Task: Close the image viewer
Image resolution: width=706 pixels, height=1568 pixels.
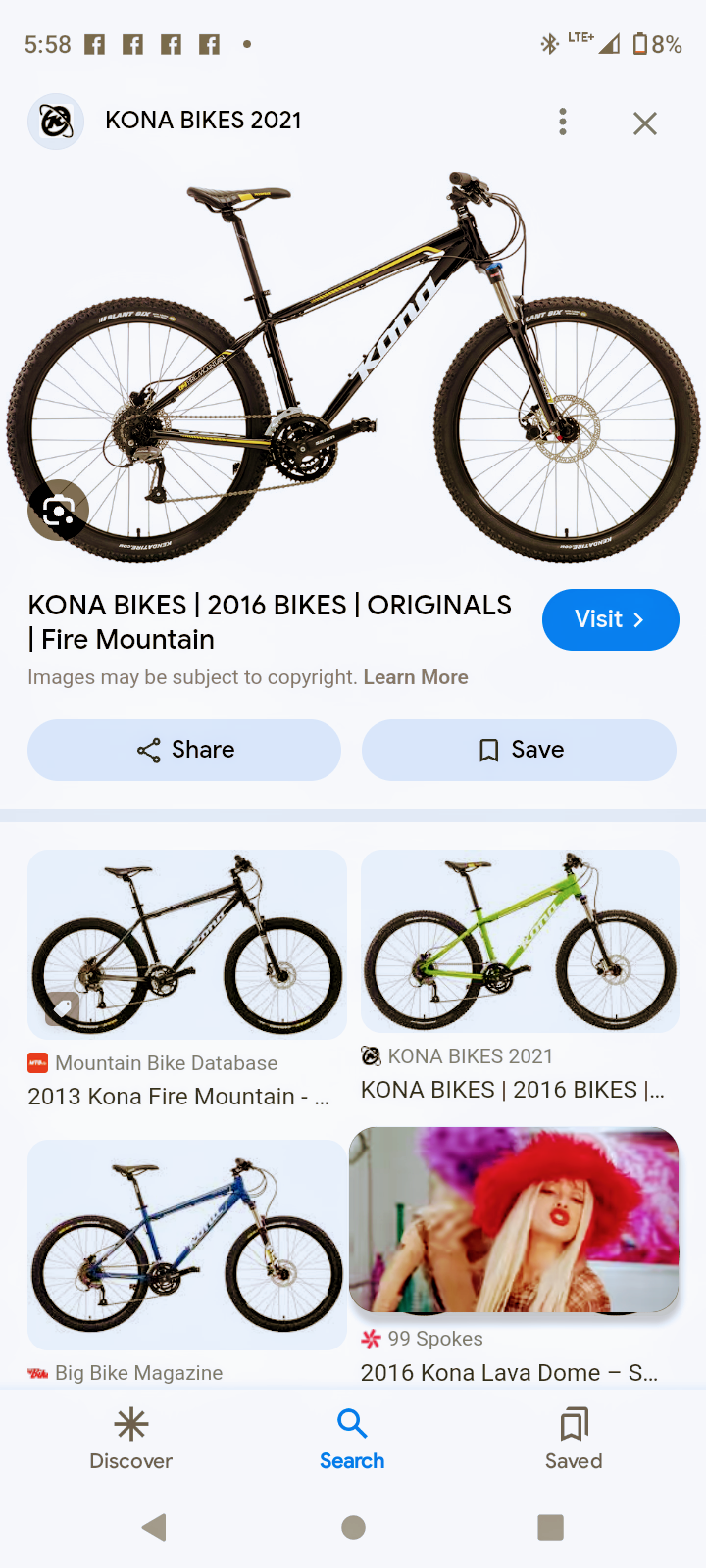Action: coord(644,123)
